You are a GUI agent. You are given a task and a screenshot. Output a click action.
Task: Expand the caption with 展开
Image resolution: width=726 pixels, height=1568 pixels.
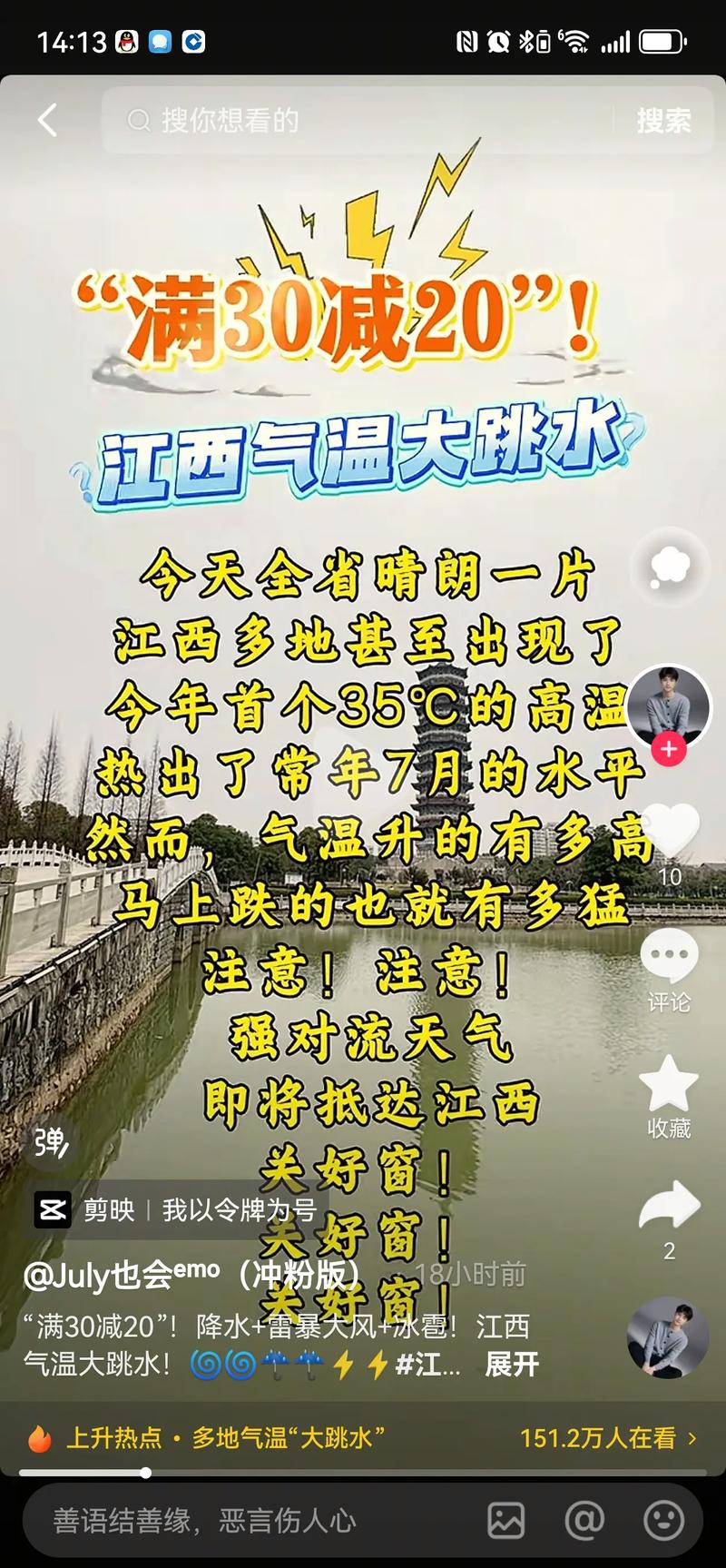pos(511,1363)
